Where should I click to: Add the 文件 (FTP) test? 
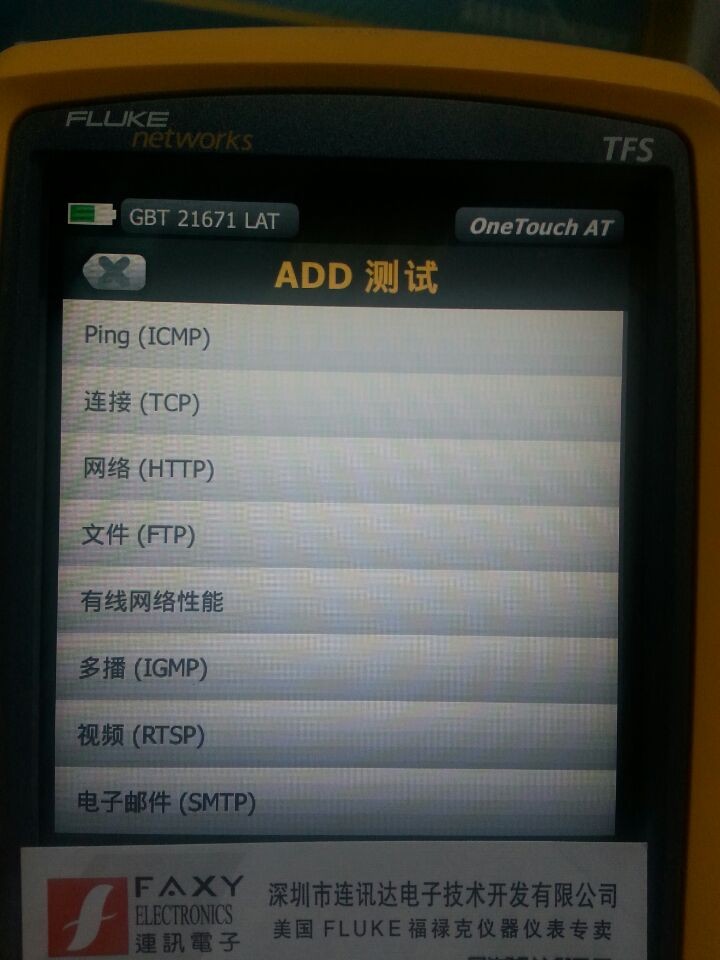pyautogui.click(x=340, y=536)
